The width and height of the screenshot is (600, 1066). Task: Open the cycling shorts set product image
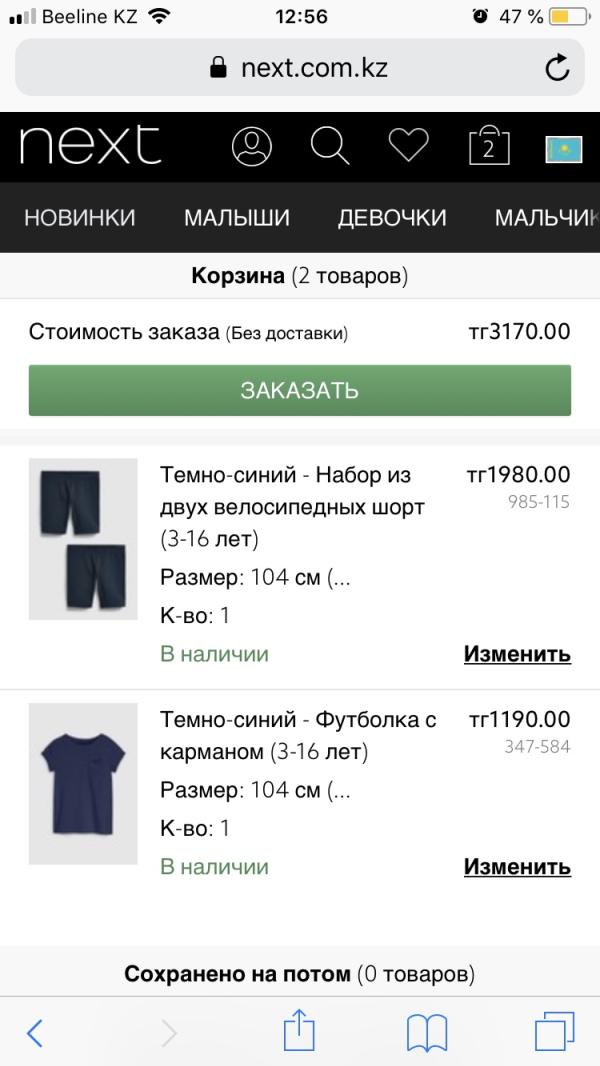click(83, 539)
